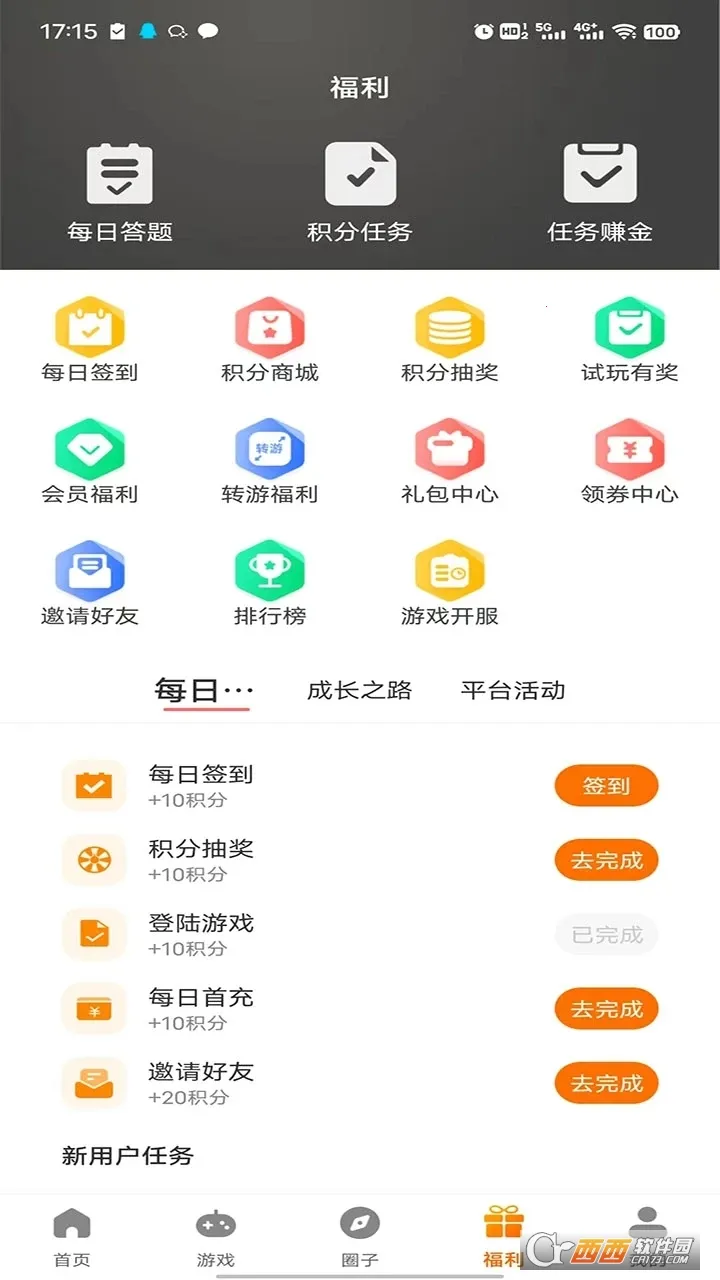The height and width of the screenshot is (1280, 720).
Task: Switch to 游戏 games tab
Action: click(215, 1237)
